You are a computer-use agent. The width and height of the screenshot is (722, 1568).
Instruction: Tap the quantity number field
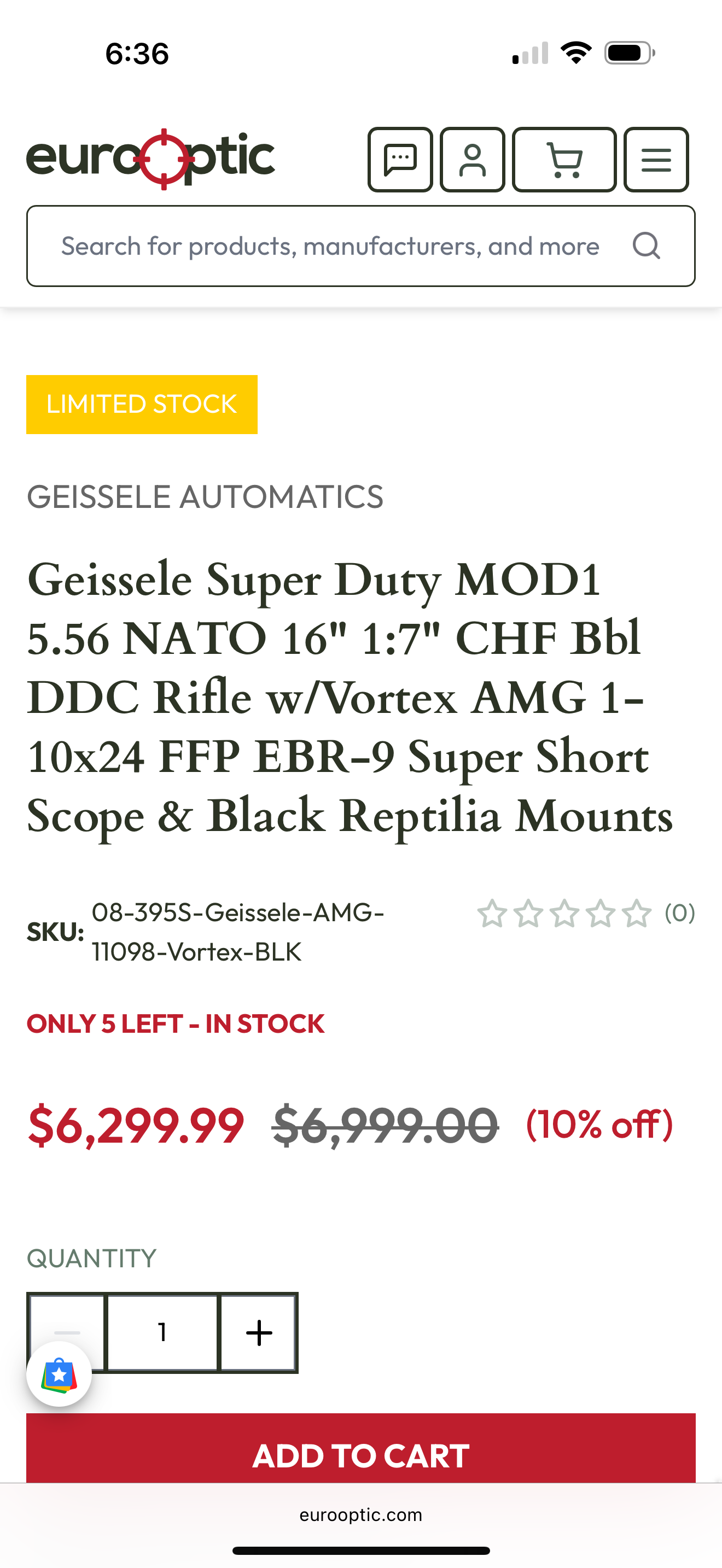click(x=162, y=1332)
